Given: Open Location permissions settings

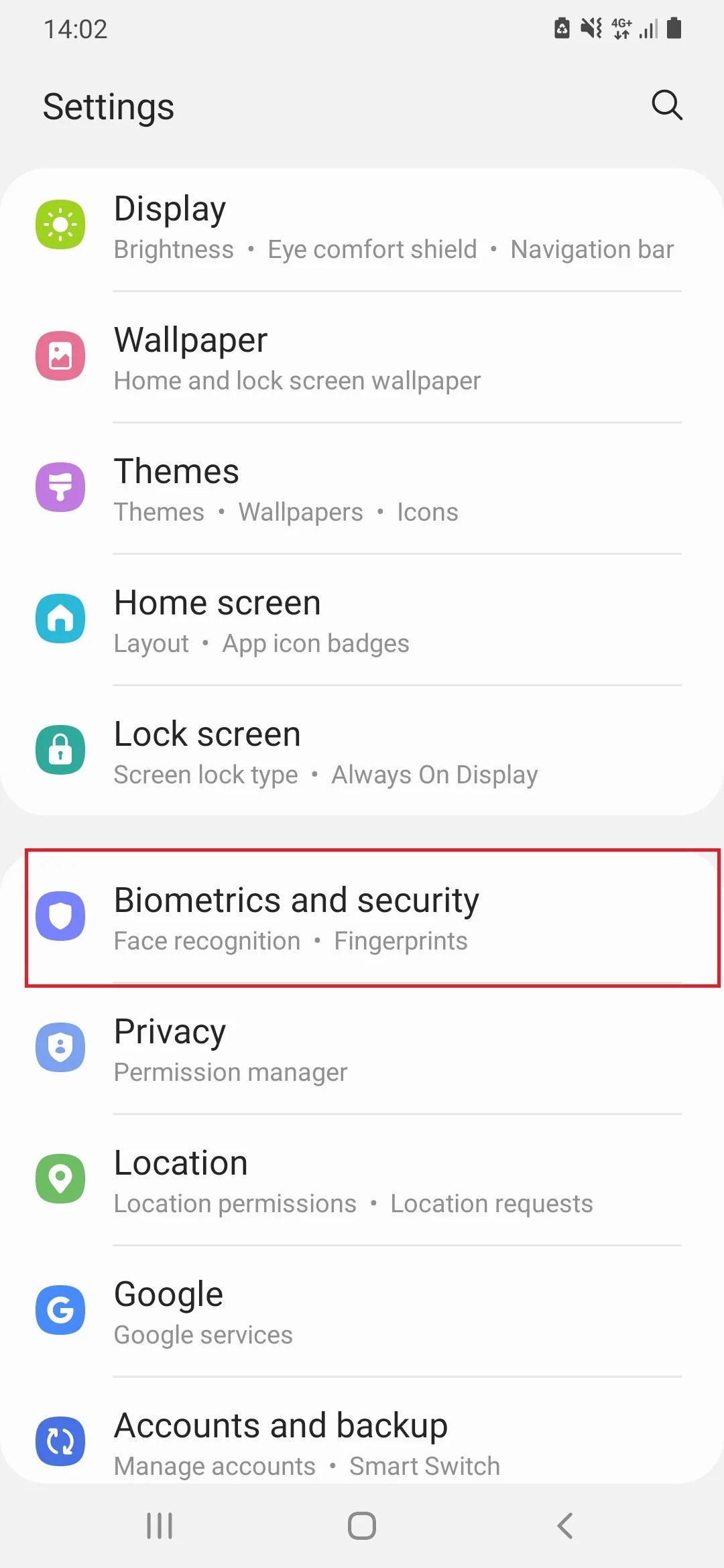Looking at the screenshot, I should (x=235, y=1203).
